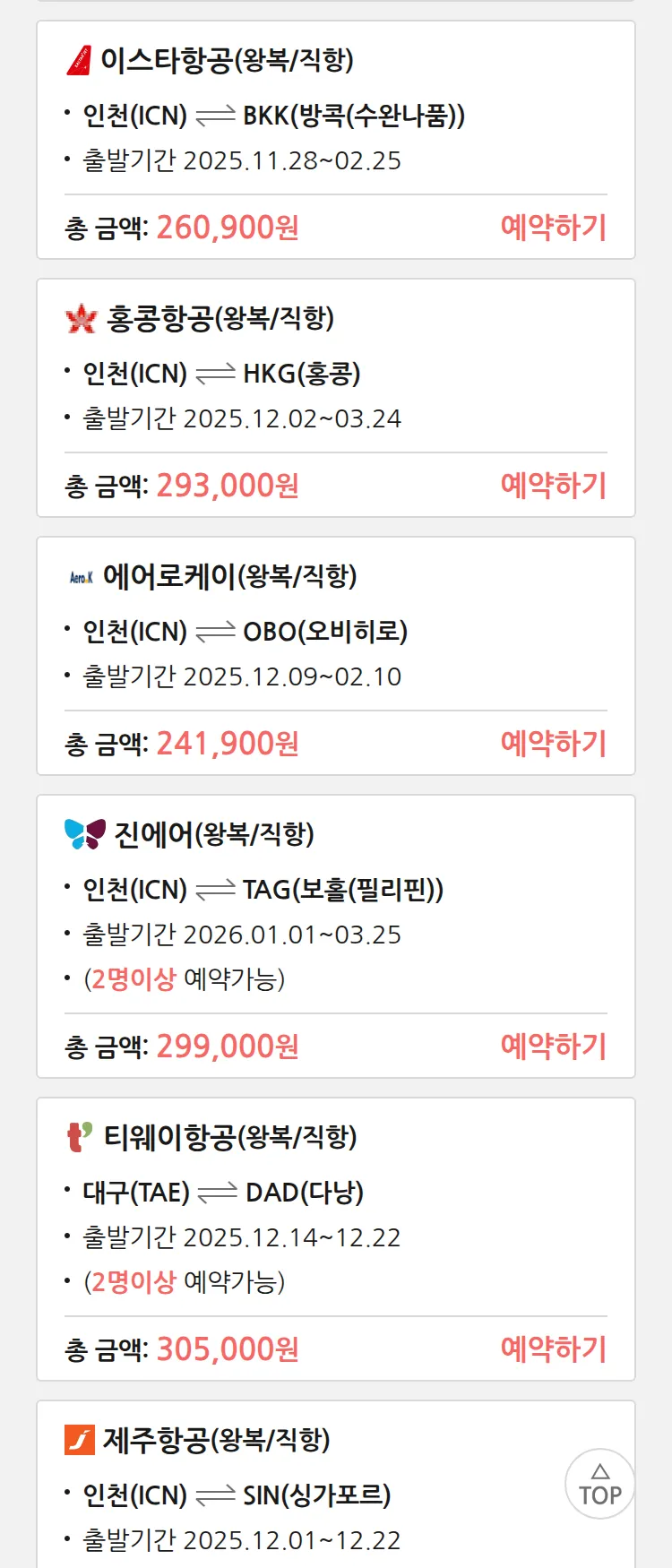Jump back up with the TOP button

599,1484
